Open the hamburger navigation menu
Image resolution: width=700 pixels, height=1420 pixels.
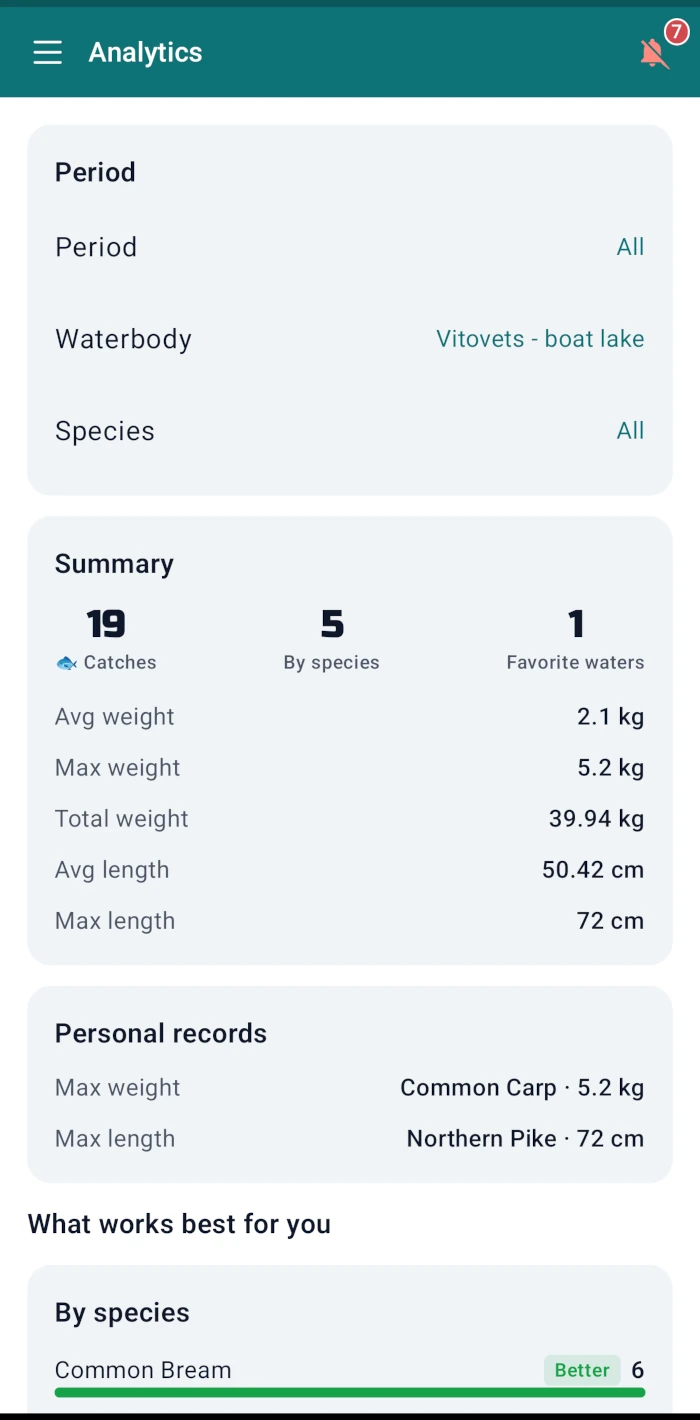(x=47, y=53)
